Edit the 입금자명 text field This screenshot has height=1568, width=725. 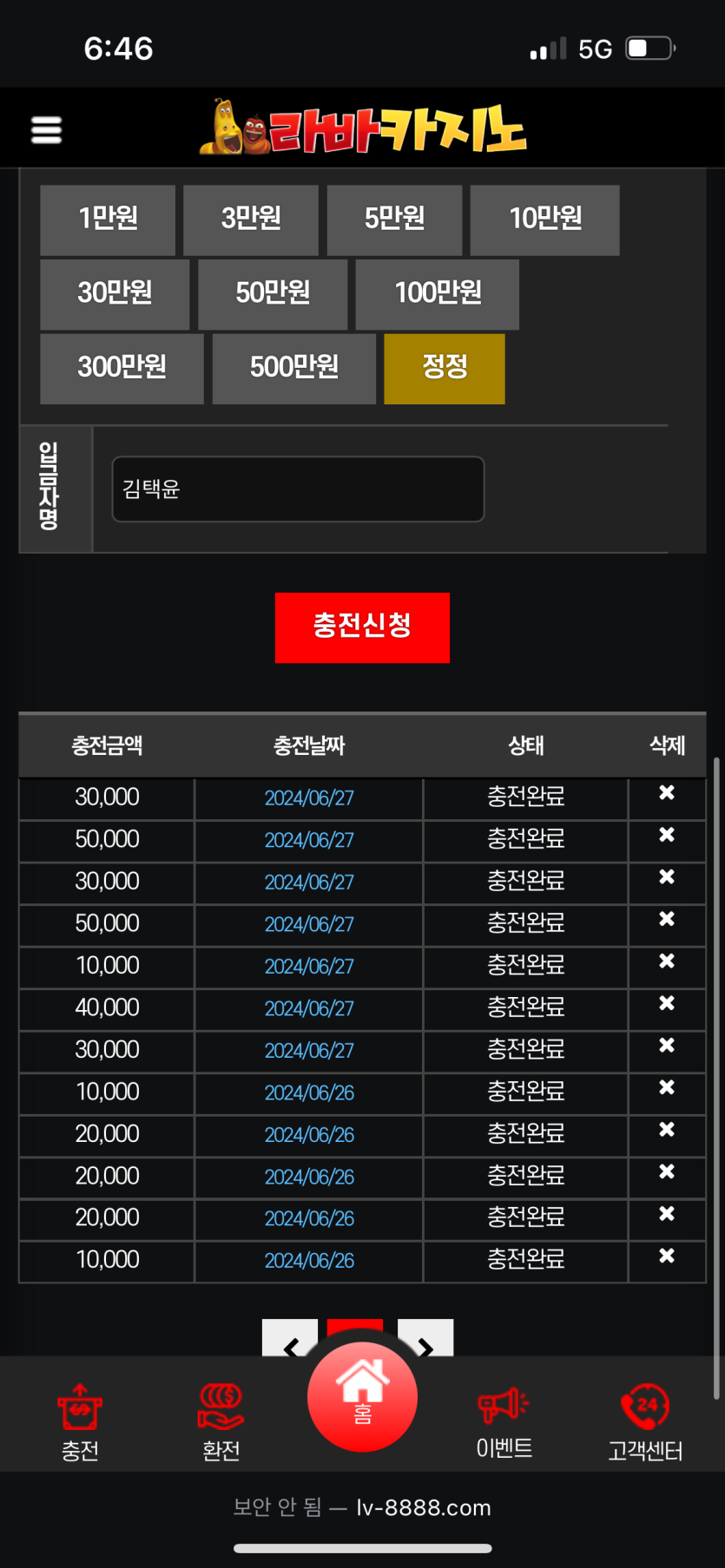coord(298,489)
